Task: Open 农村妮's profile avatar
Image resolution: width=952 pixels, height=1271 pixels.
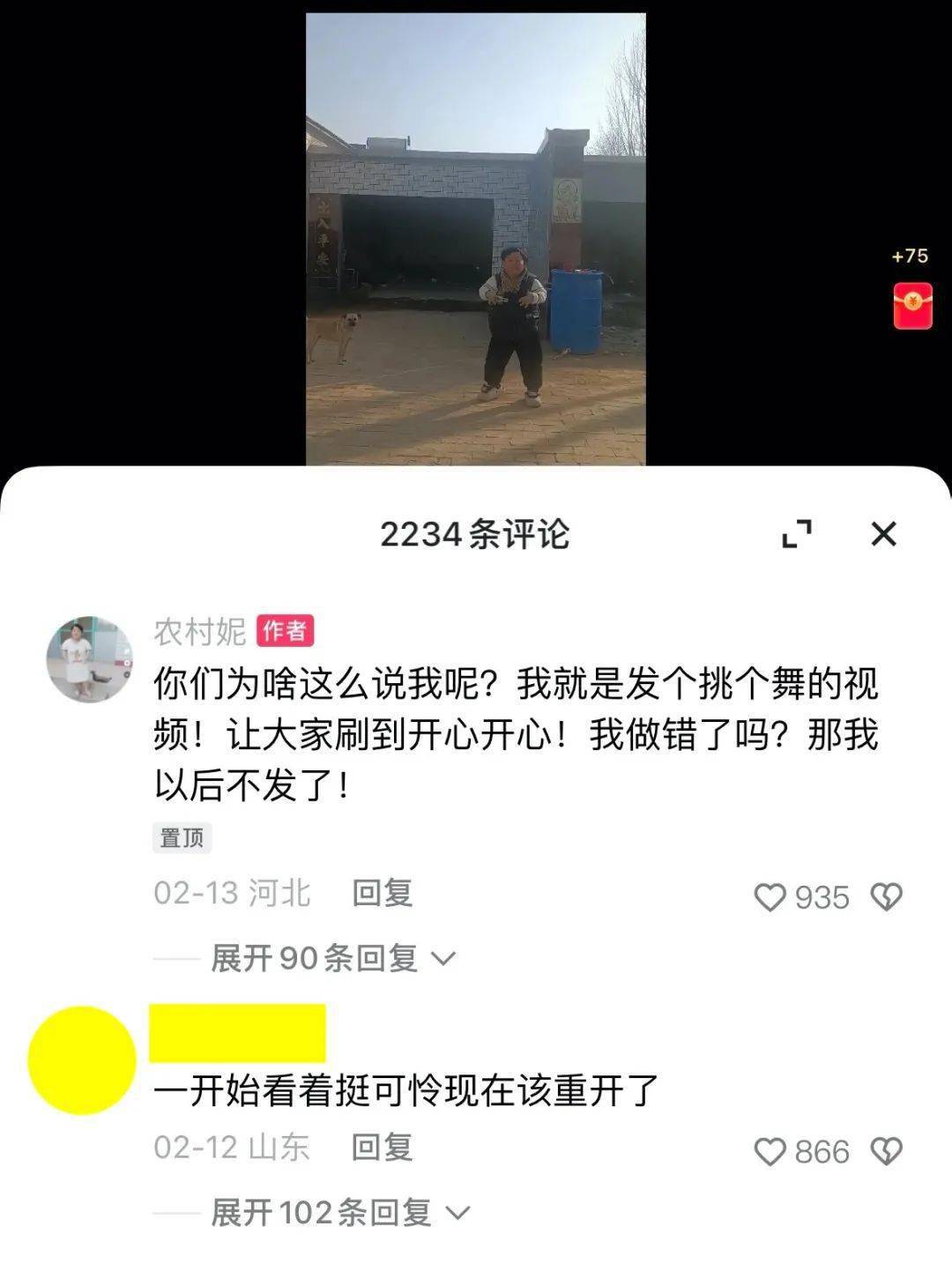Action: (x=89, y=659)
